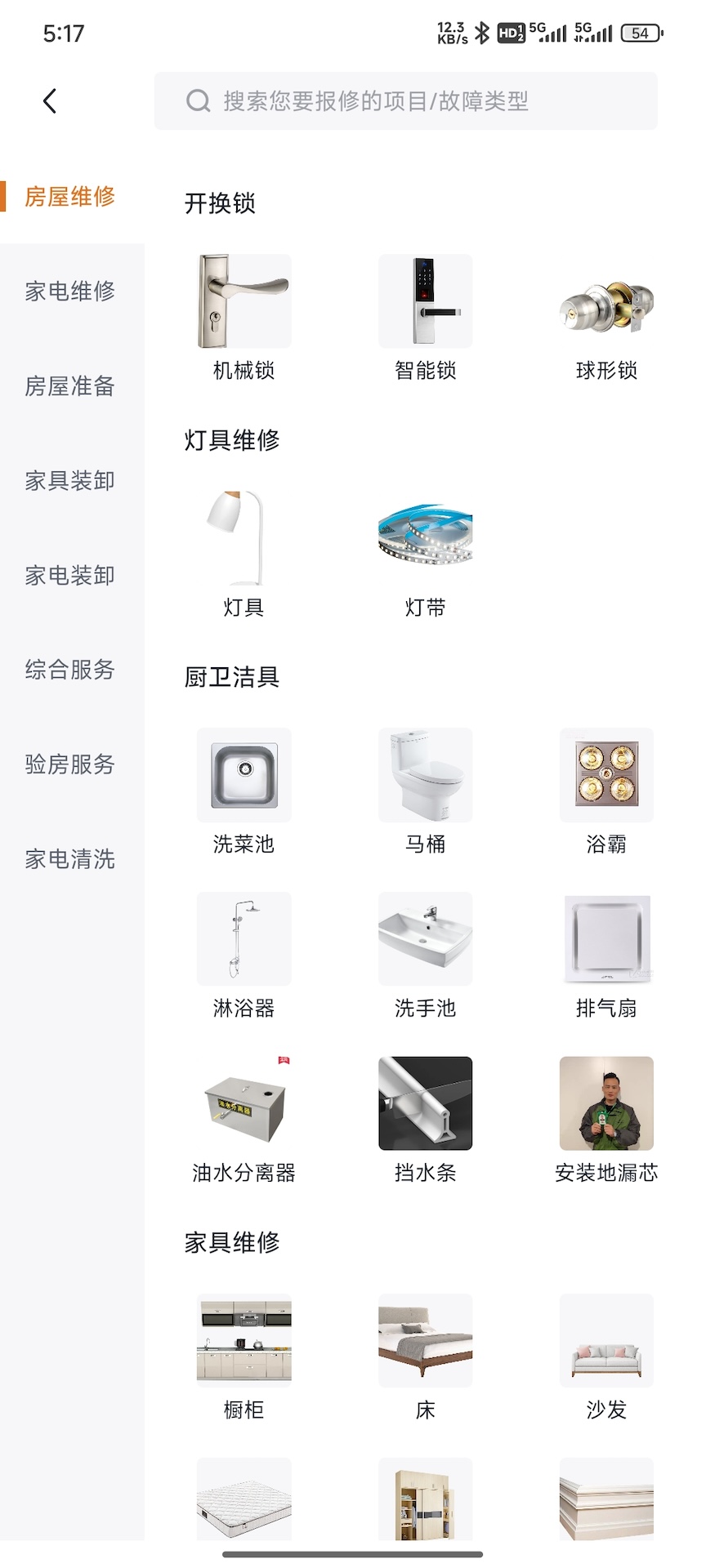The image size is (706, 1568).
Task: Select the 灯带 LED strip icon
Action: click(424, 535)
